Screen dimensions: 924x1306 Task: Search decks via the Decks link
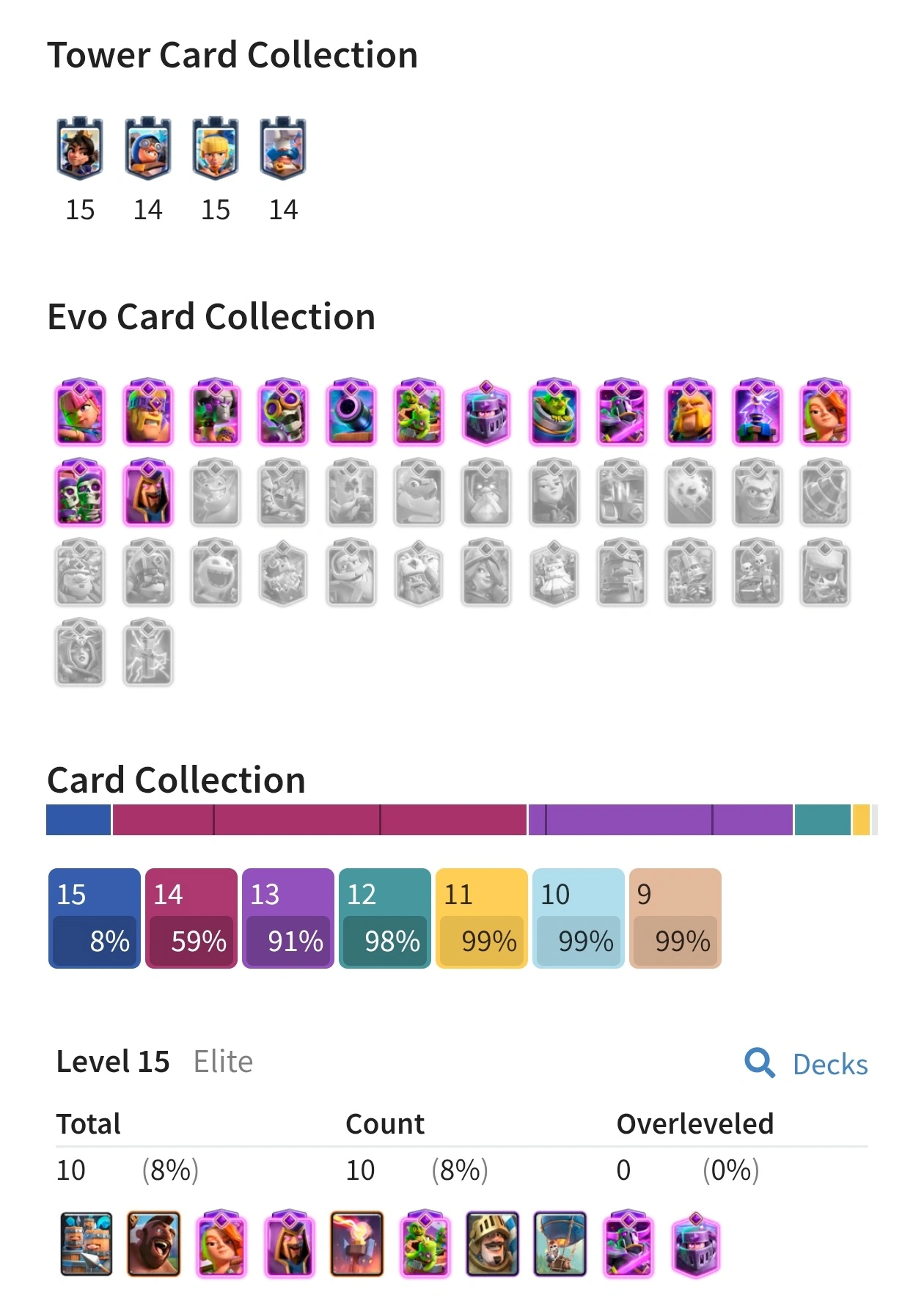tap(807, 1064)
